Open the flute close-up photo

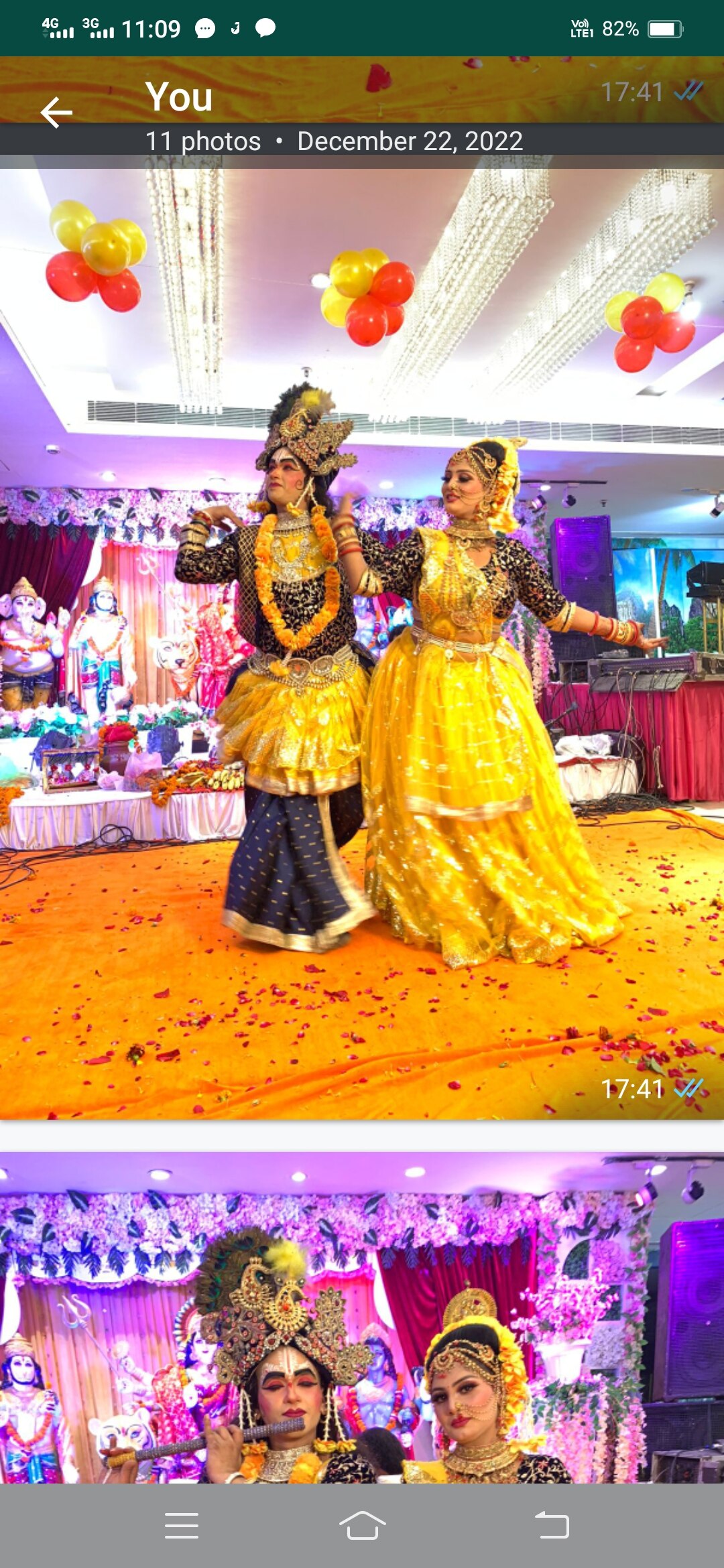coord(362,1317)
